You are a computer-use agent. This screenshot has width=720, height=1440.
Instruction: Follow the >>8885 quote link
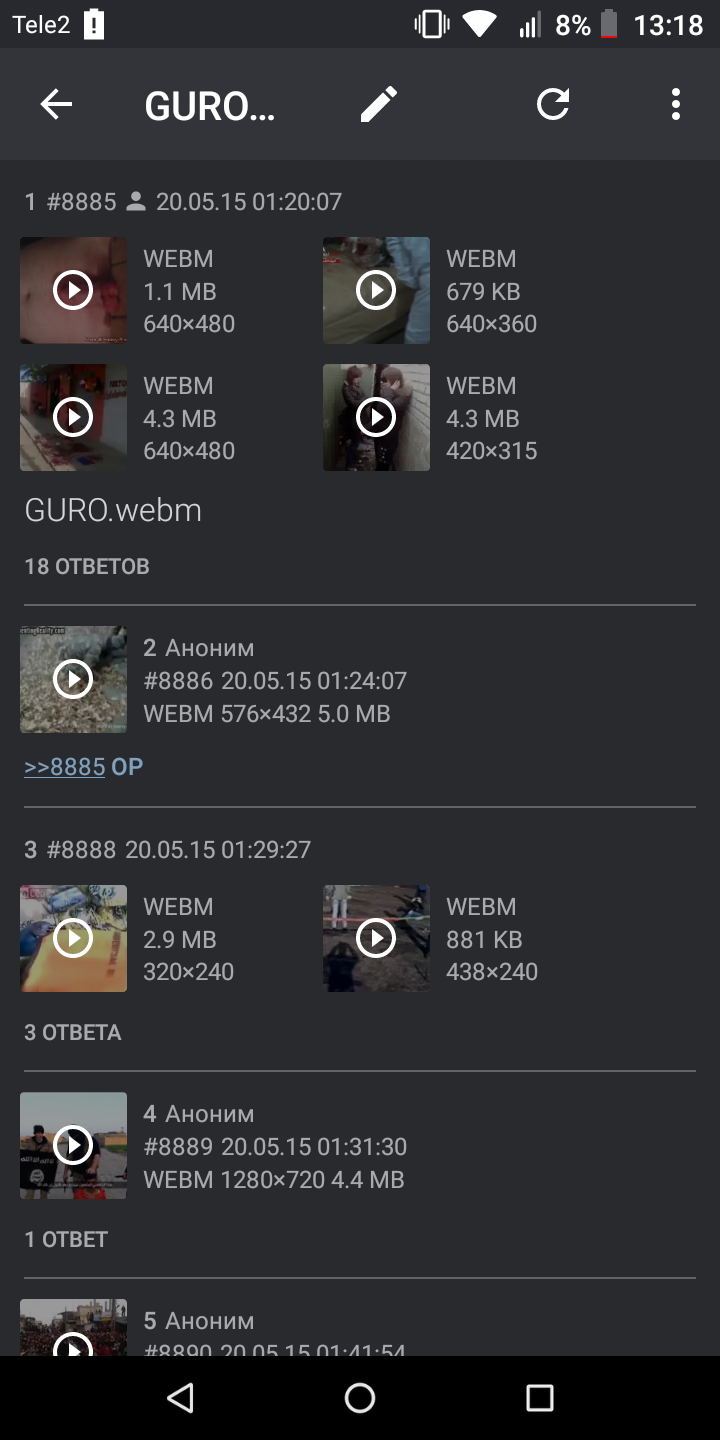65,767
